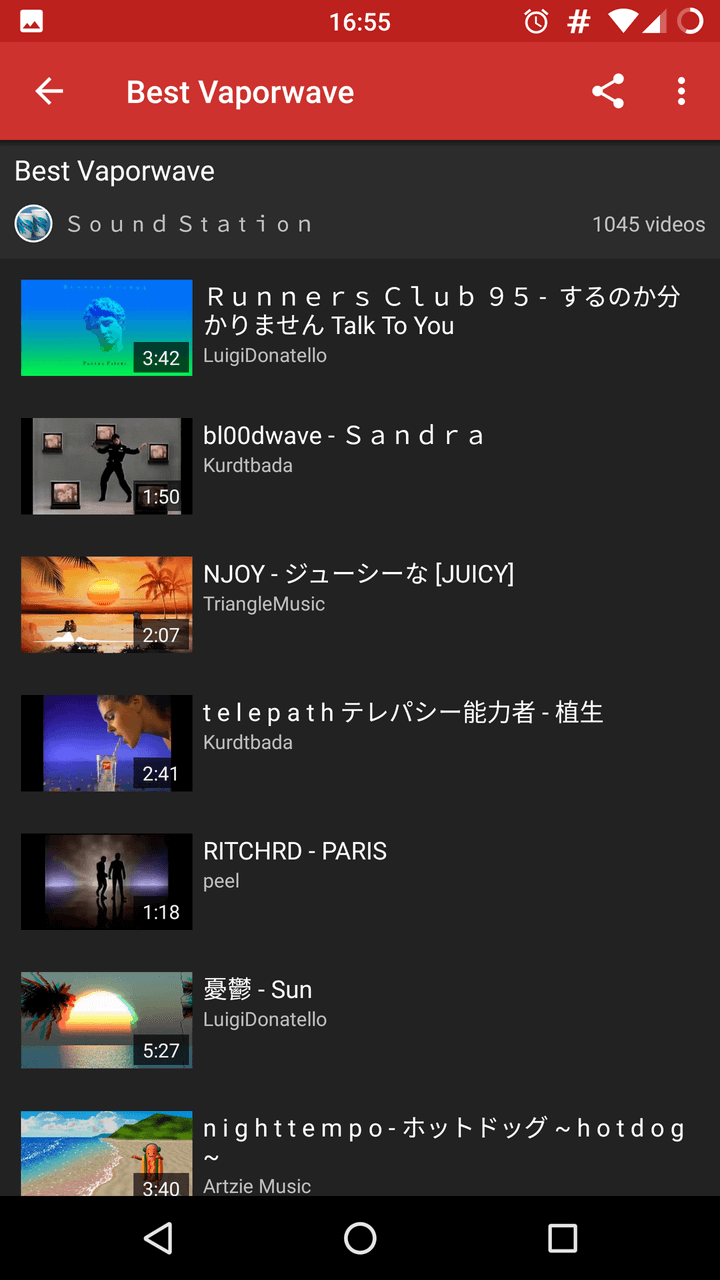Share the Best Vaporwave playlist

(x=607, y=92)
